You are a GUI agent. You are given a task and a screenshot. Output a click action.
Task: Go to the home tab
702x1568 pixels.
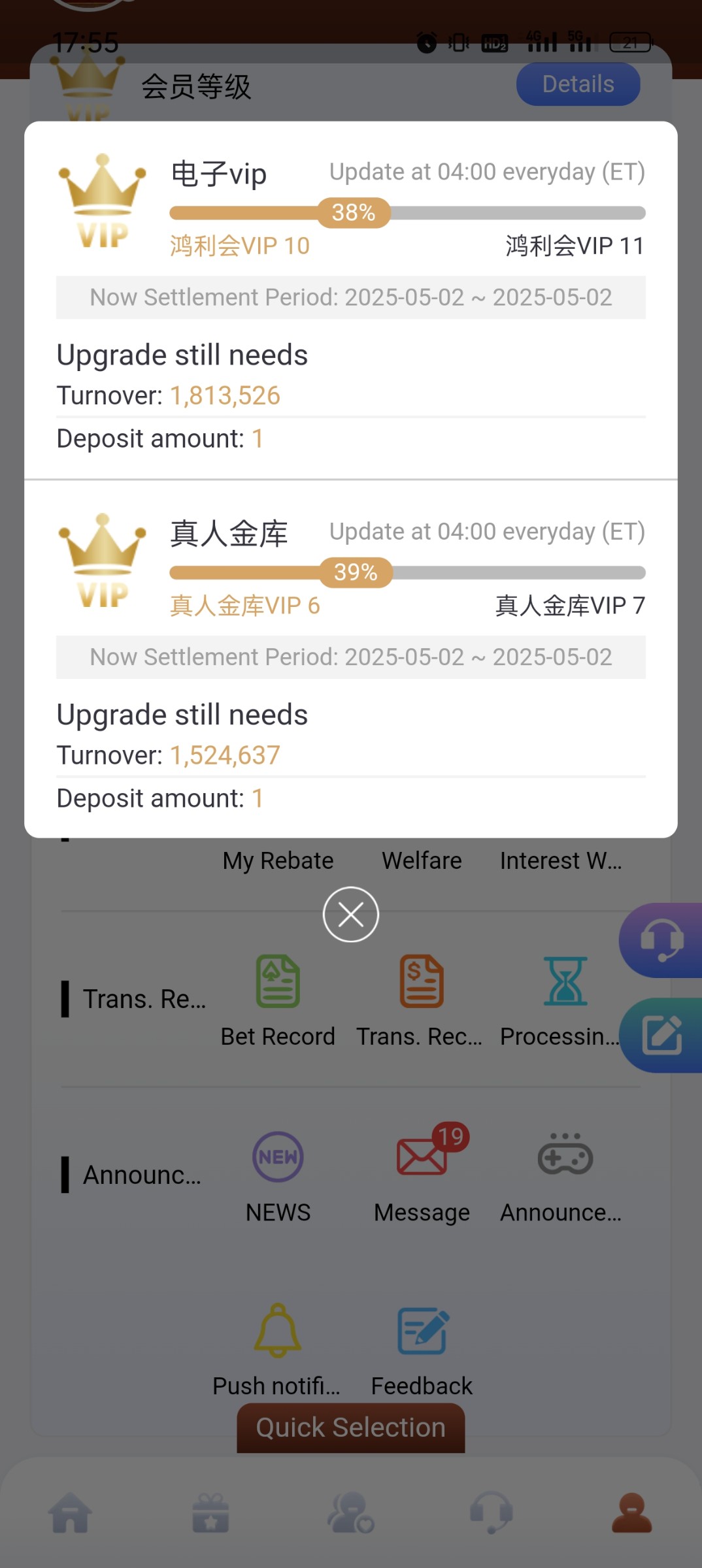pos(70,1512)
